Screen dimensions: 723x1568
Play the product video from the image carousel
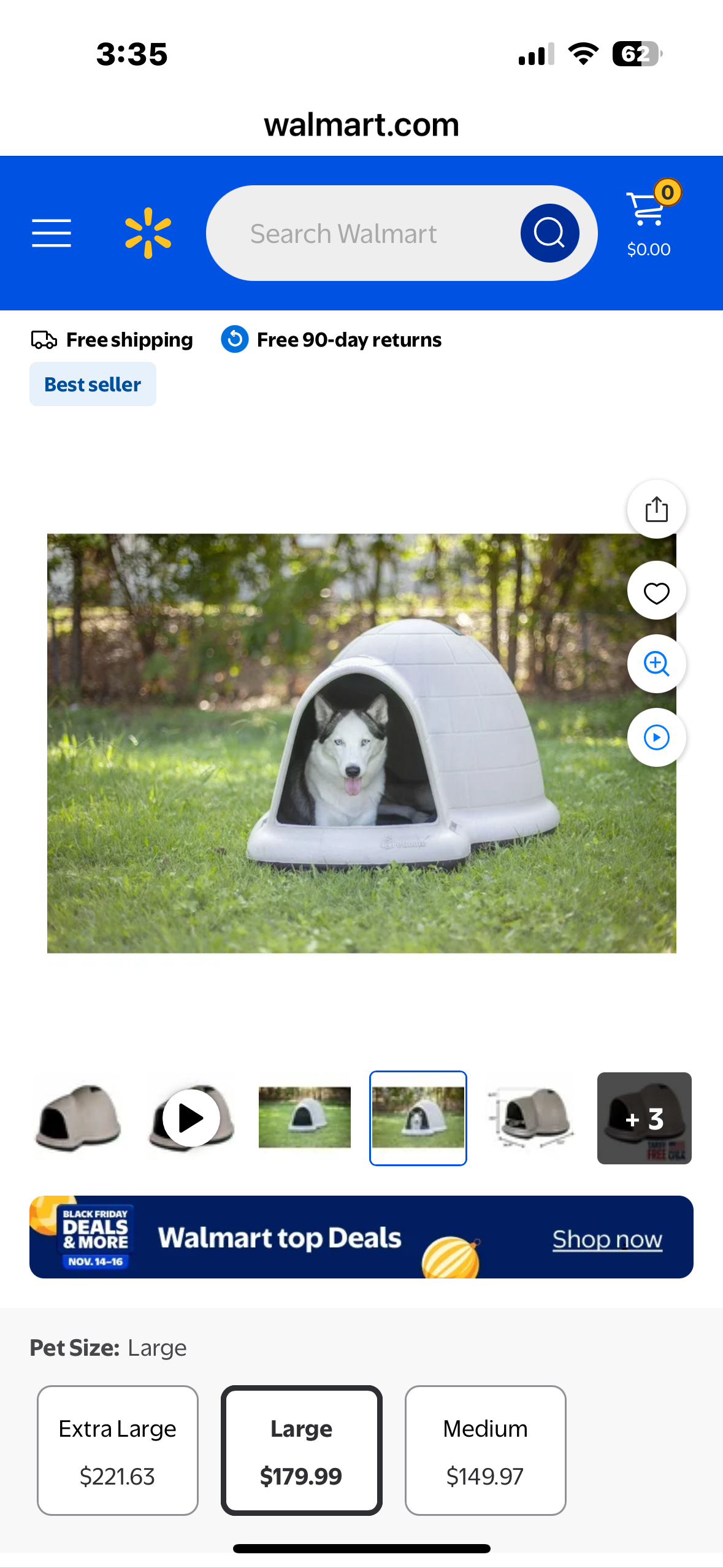[191, 1118]
